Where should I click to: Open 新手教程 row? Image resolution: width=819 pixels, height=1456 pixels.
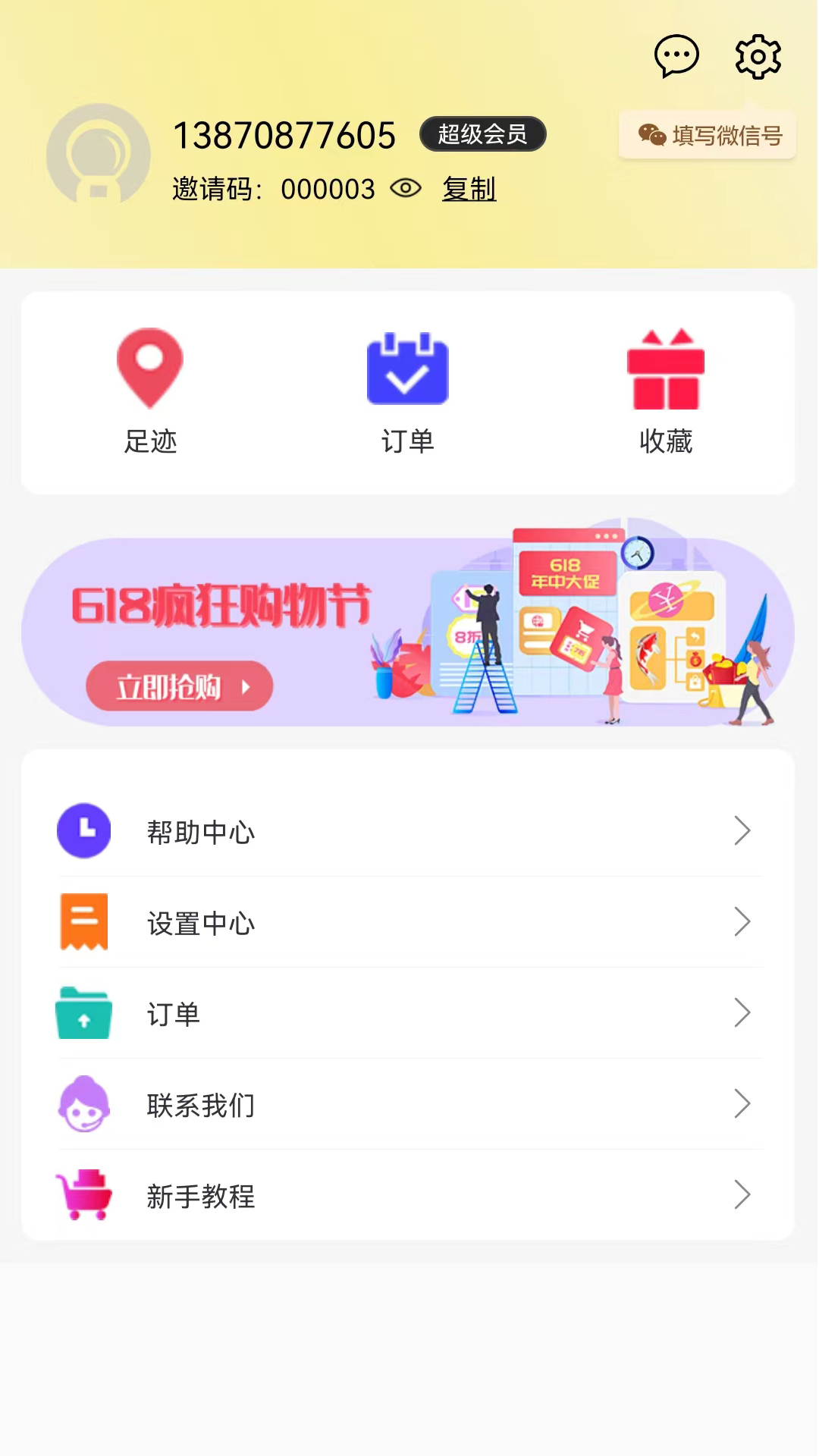pos(409,1195)
